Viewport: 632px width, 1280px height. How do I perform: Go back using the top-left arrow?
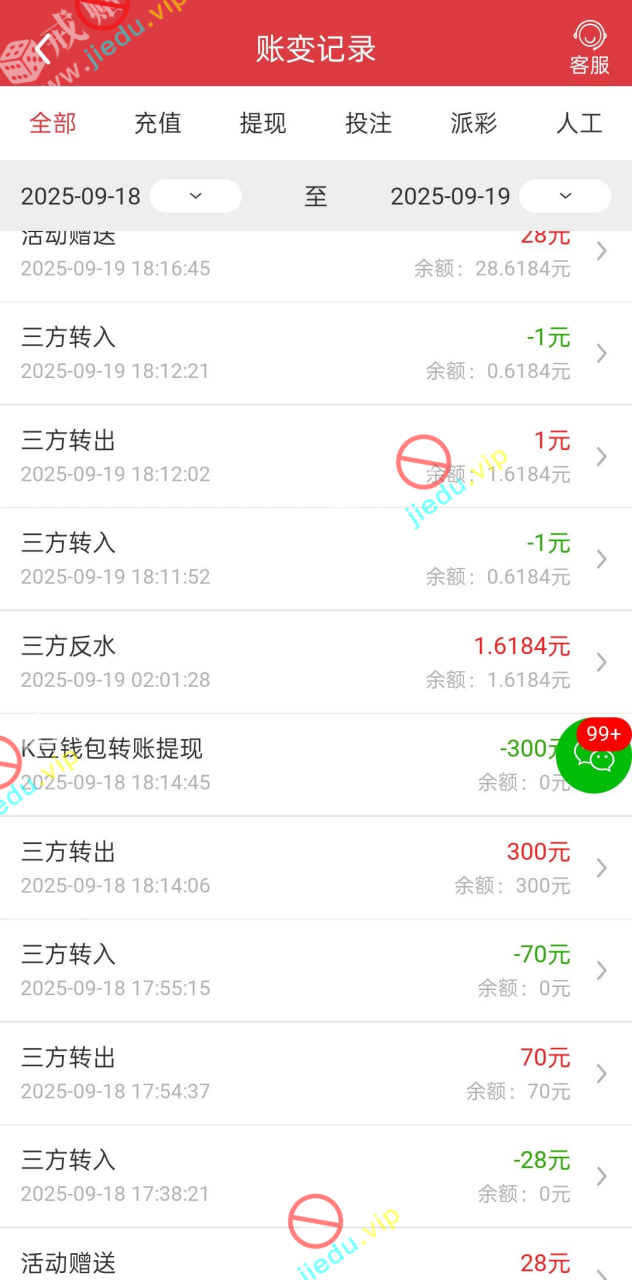[42, 48]
